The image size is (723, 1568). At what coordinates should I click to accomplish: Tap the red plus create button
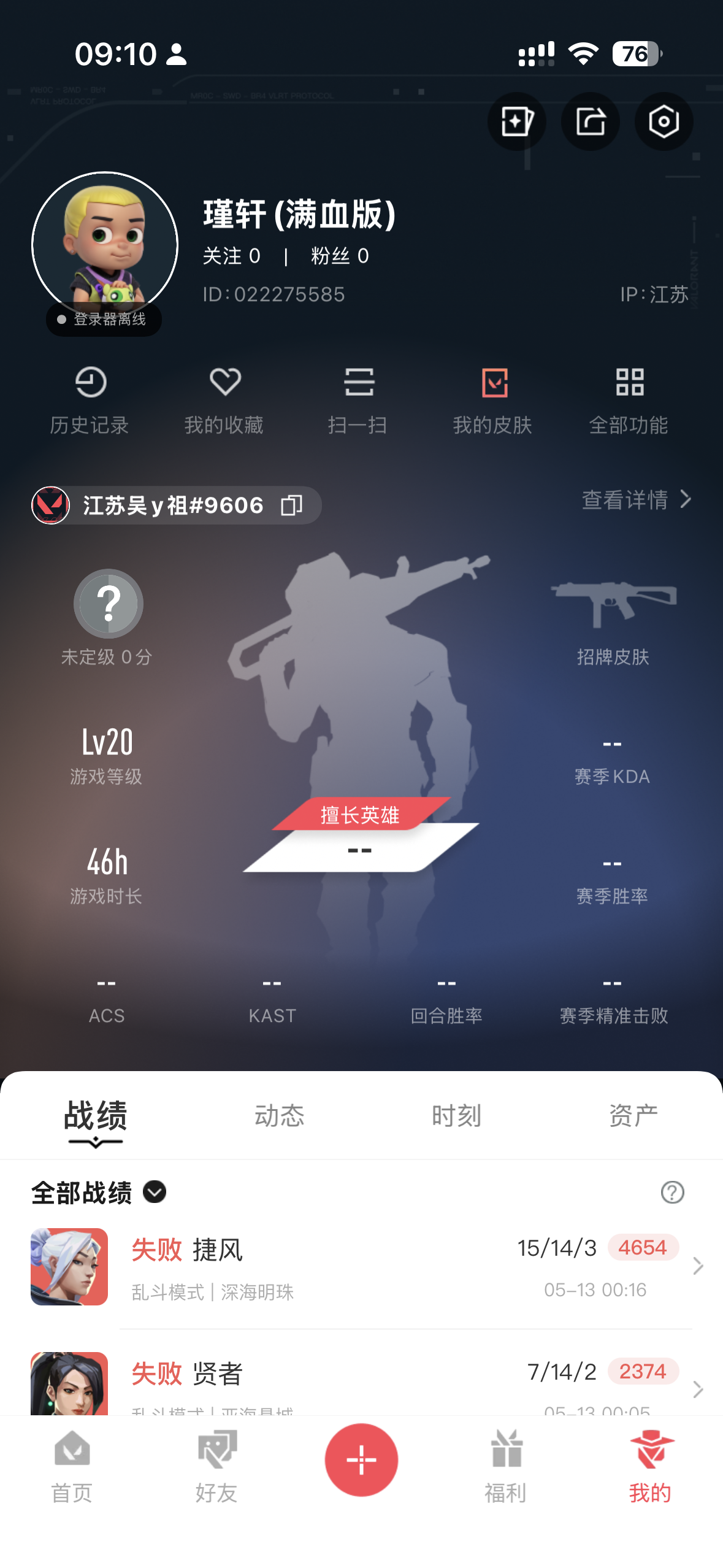pyautogui.click(x=361, y=1459)
